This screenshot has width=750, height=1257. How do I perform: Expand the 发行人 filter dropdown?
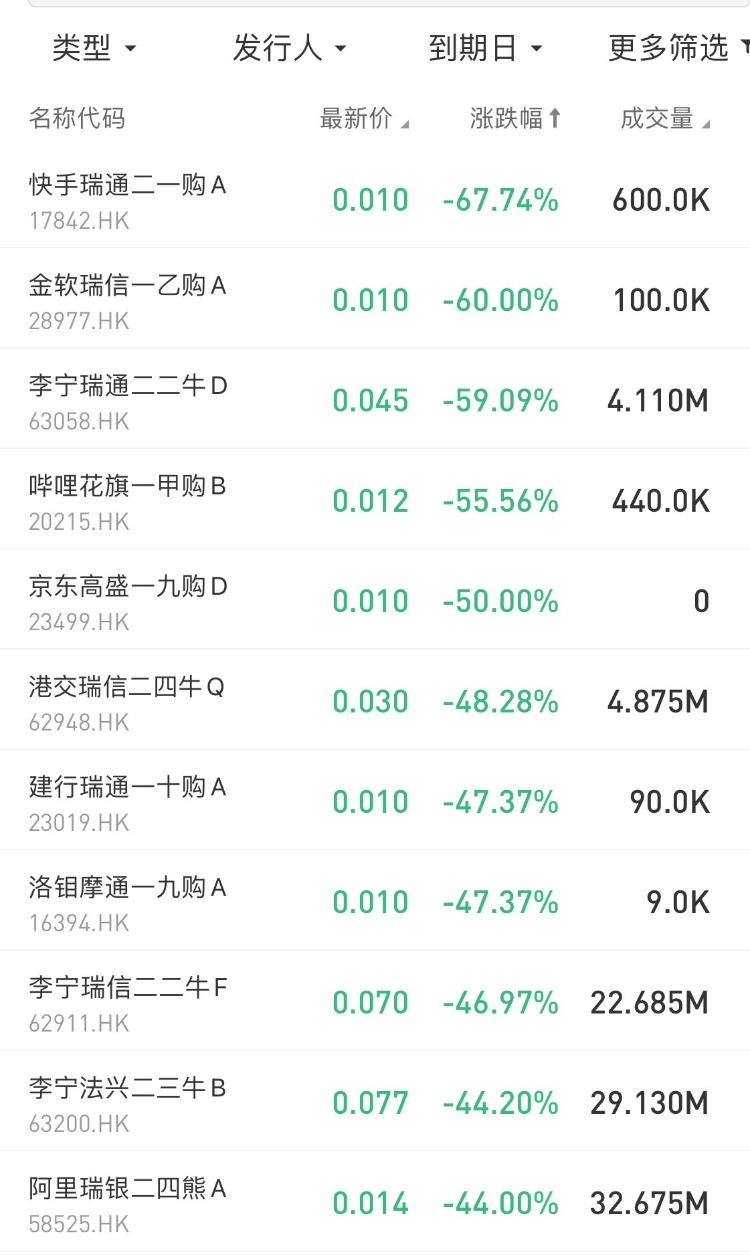tap(289, 48)
